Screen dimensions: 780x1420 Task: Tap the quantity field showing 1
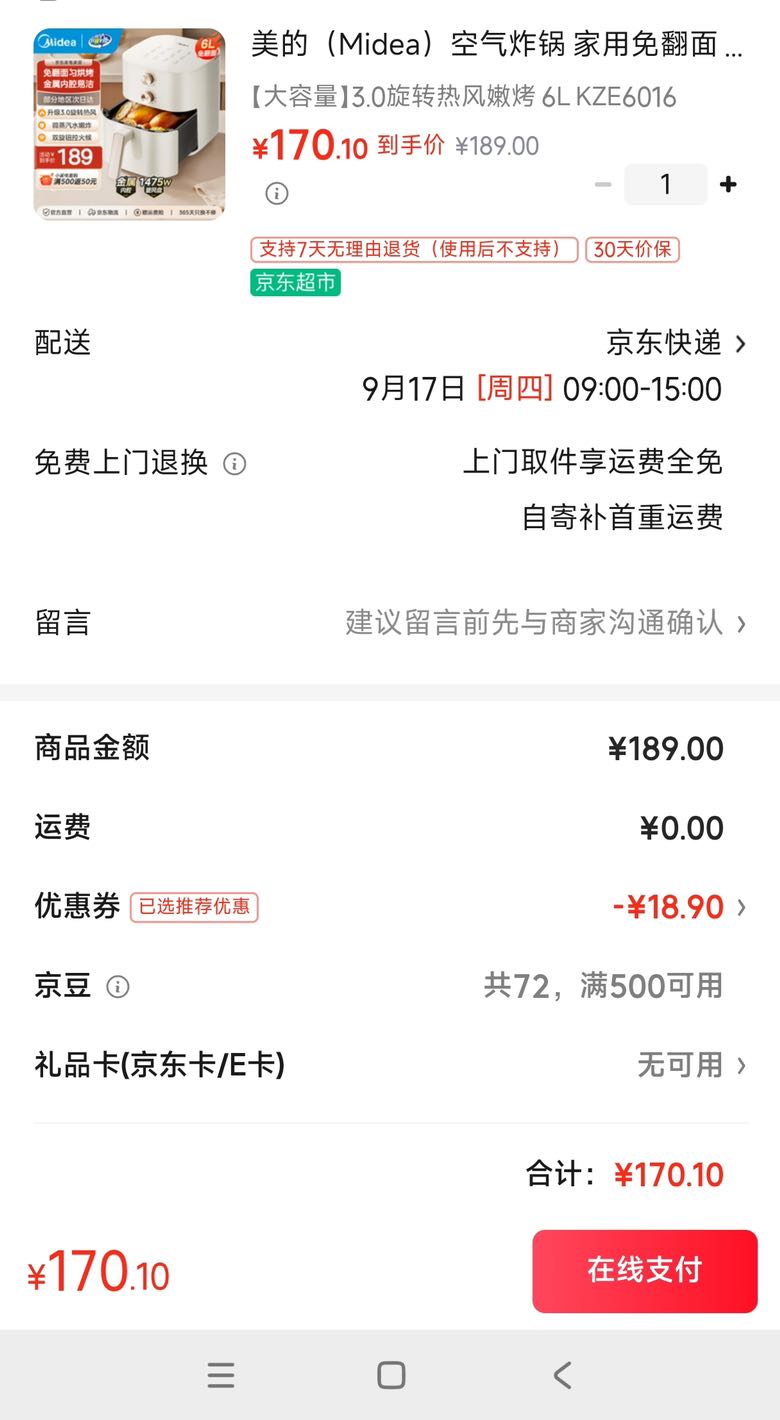coord(666,185)
